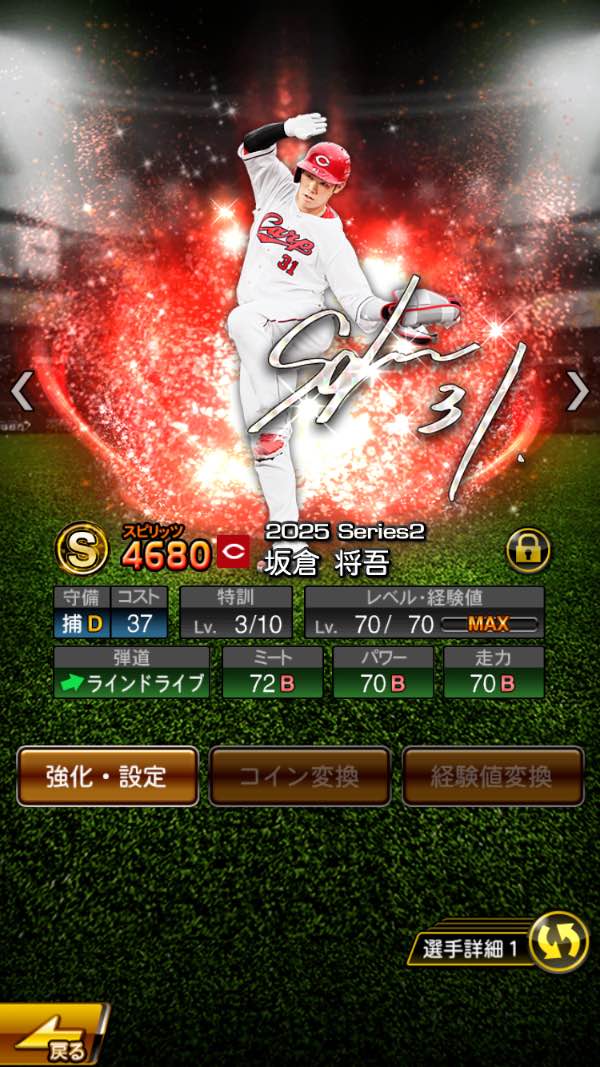
Task: Switch the 選手詳細 1 view
Action: (x=557, y=942)
